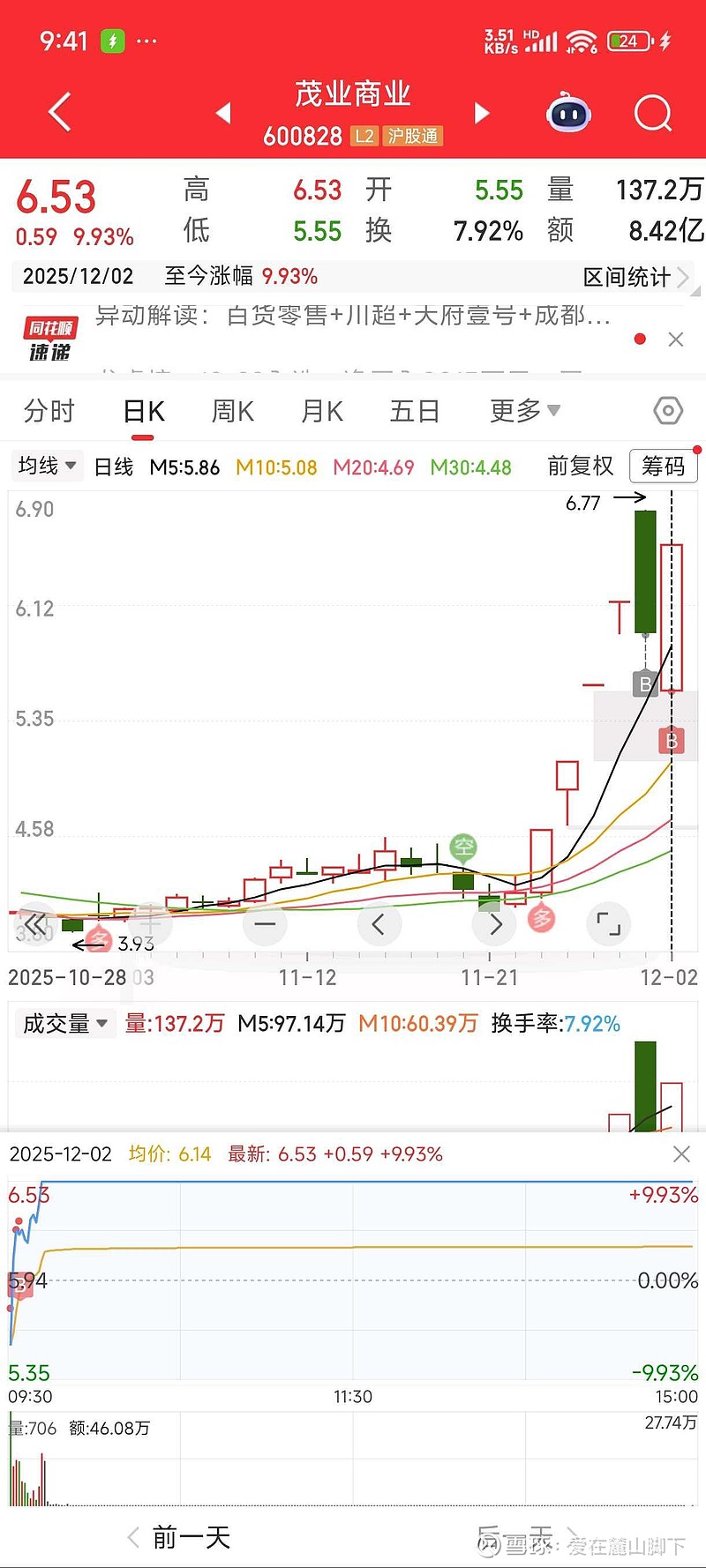Tap the fullscreen expand icon on the chart
The image size is (706, 1568).
[609, 923]
